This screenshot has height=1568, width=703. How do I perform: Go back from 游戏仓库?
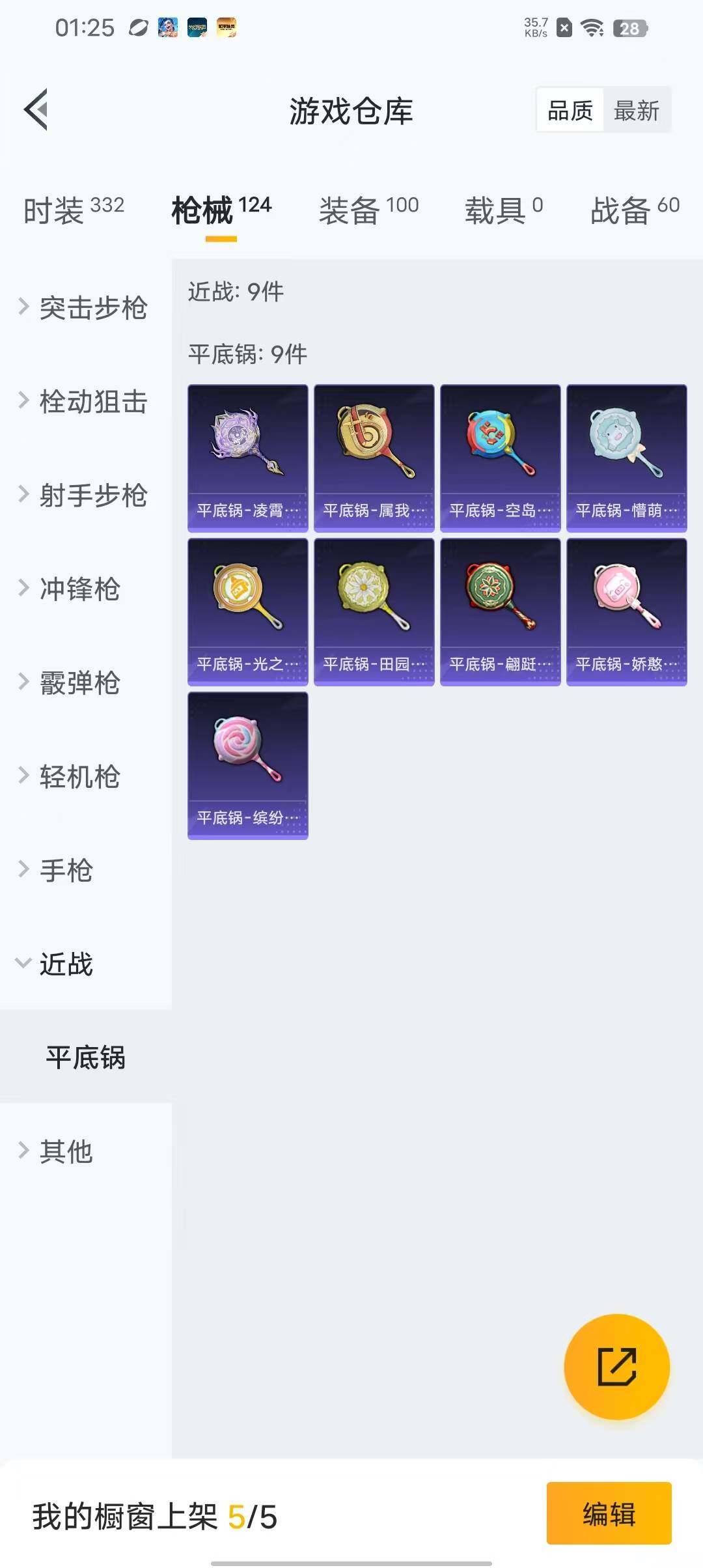36,109
